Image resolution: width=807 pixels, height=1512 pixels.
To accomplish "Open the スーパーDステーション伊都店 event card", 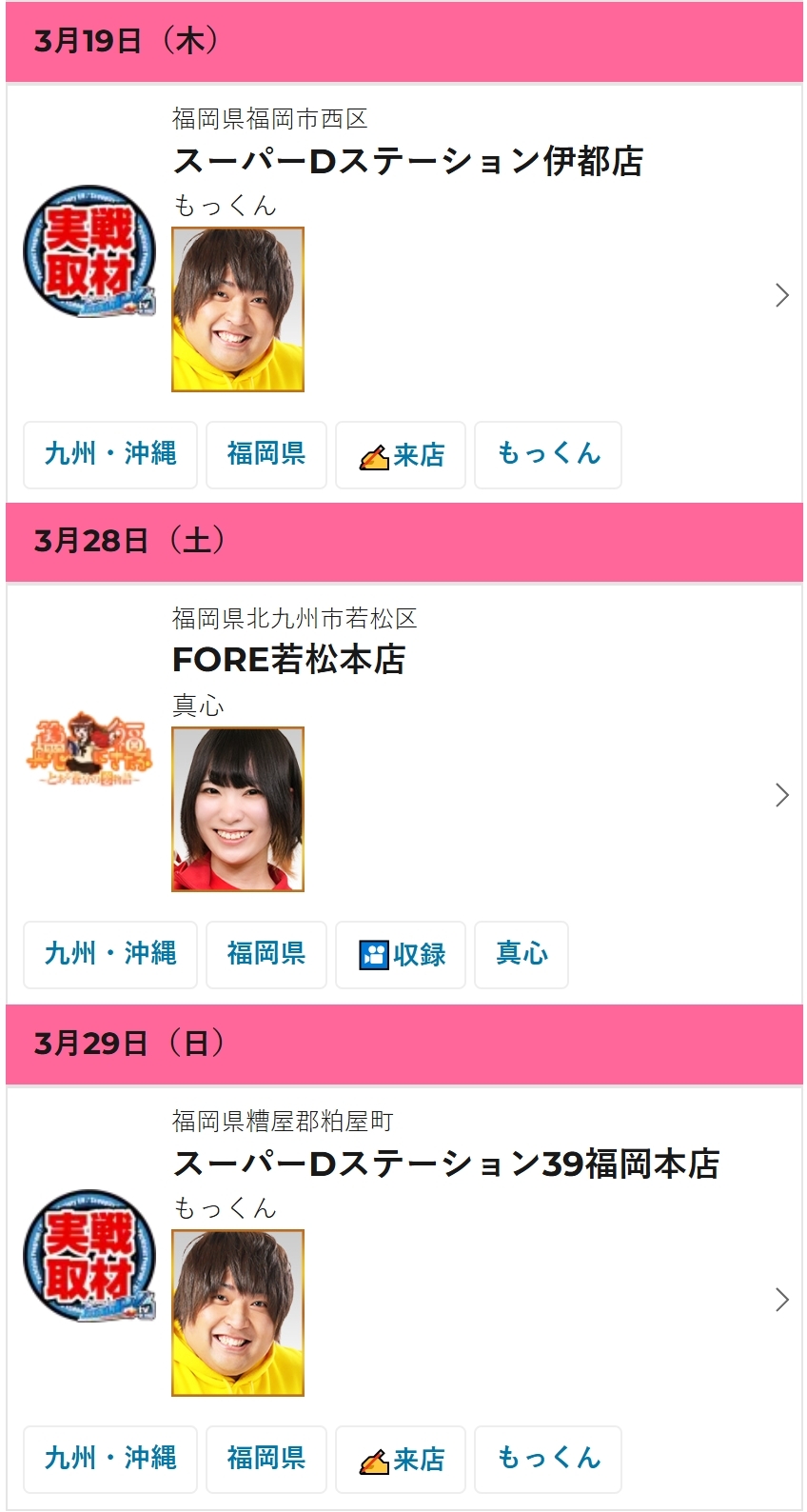I will [407, 162].
